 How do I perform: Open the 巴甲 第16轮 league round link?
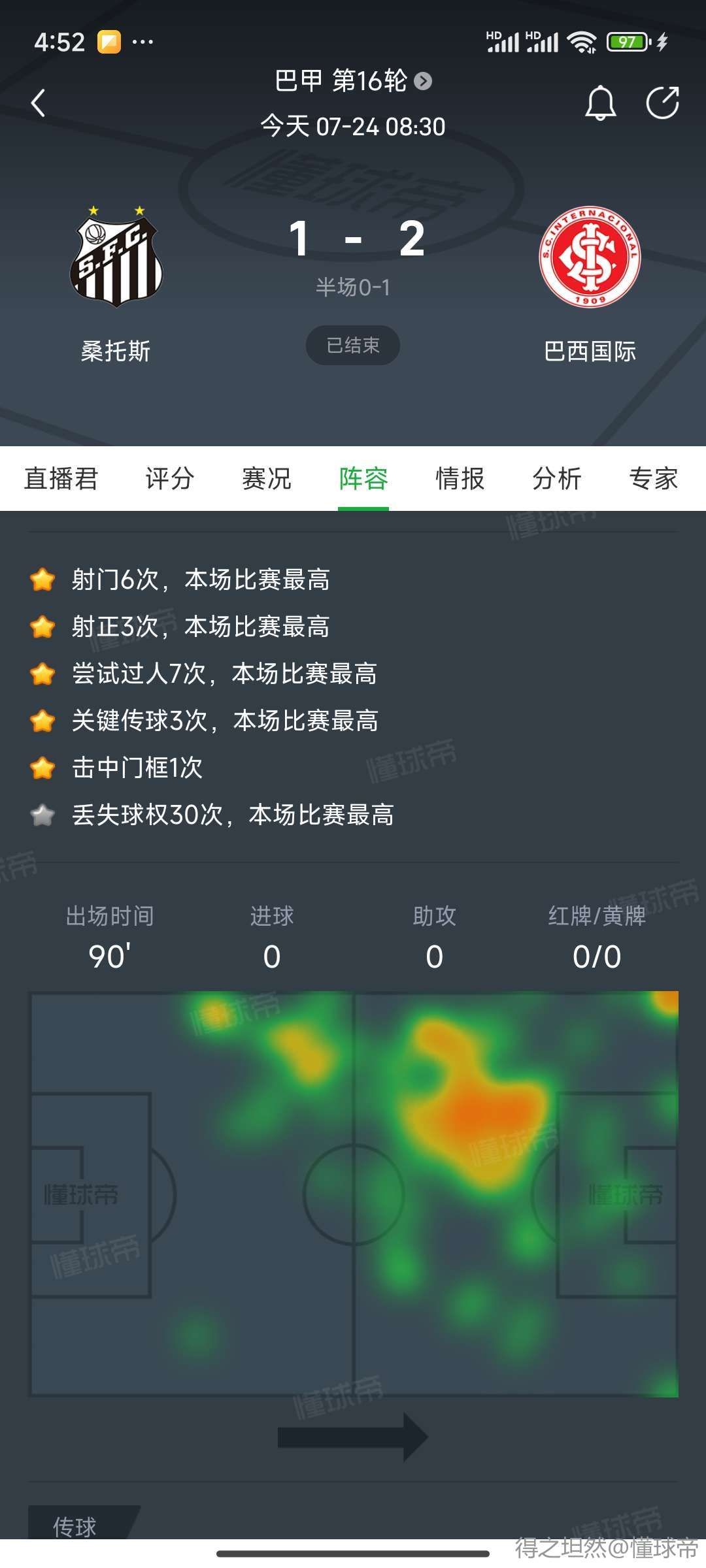(x=353, y=81)
